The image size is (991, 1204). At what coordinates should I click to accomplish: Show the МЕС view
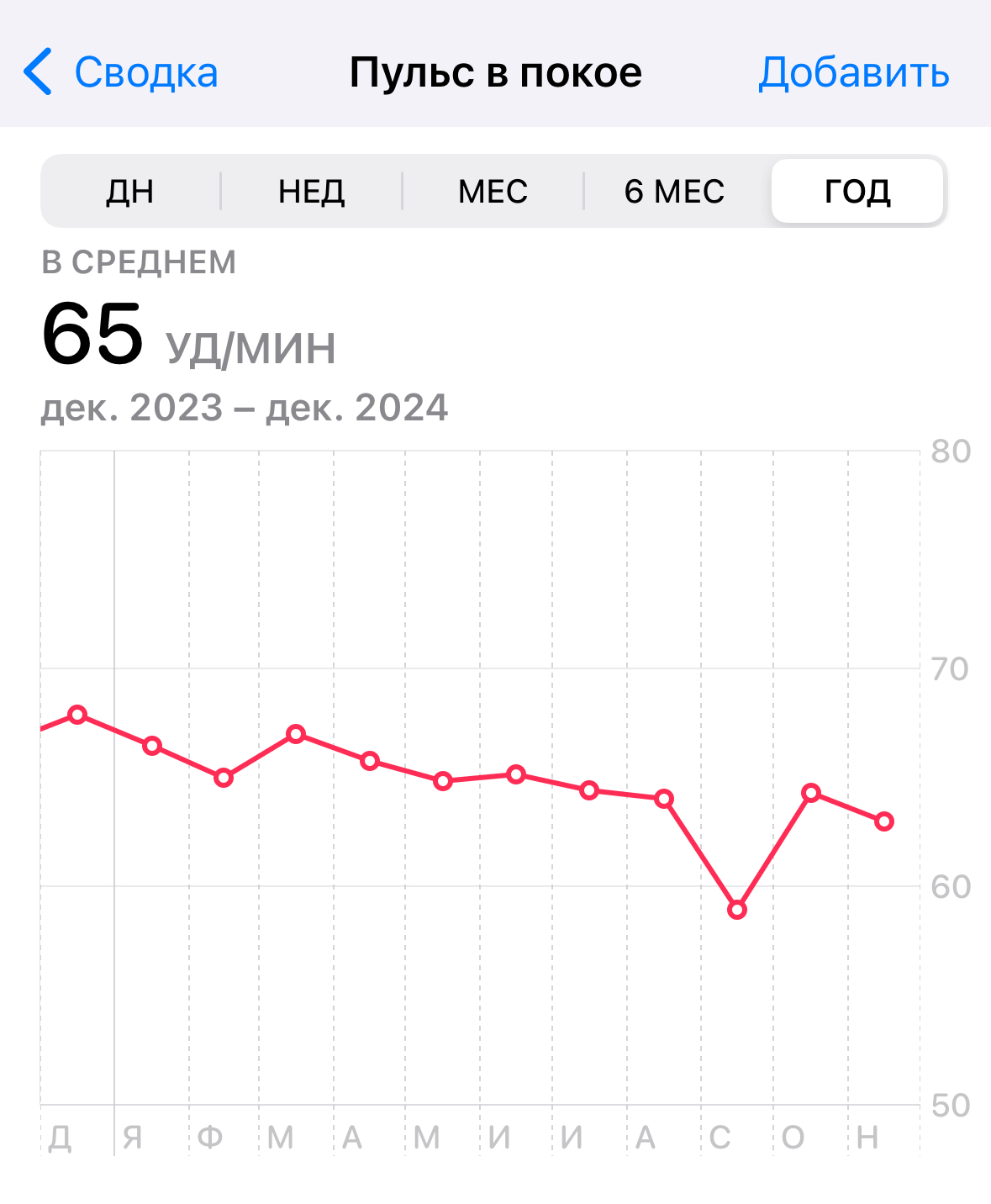click(493, 192)
